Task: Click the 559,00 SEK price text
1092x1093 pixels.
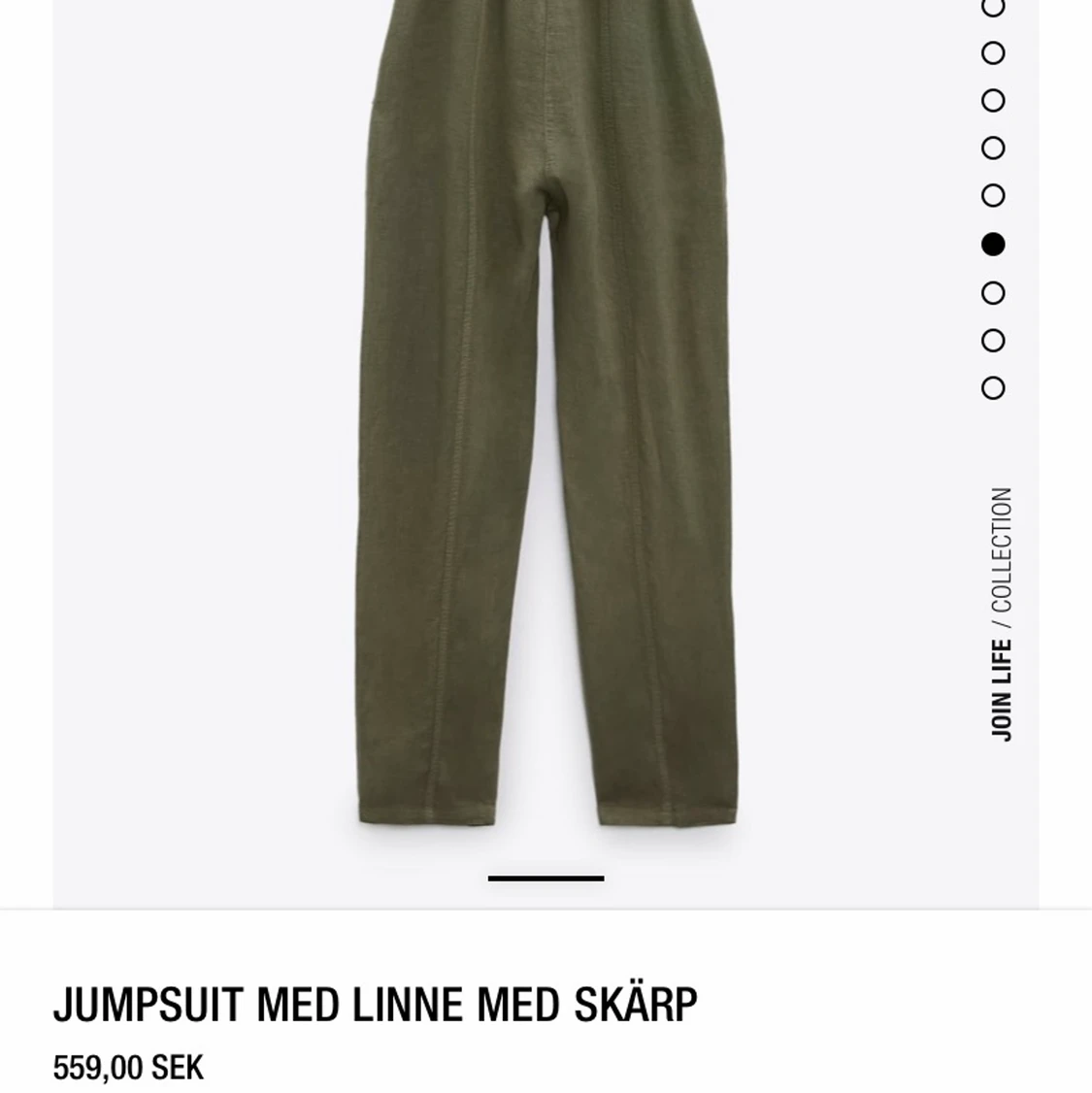Action: tap(127, 1069)
